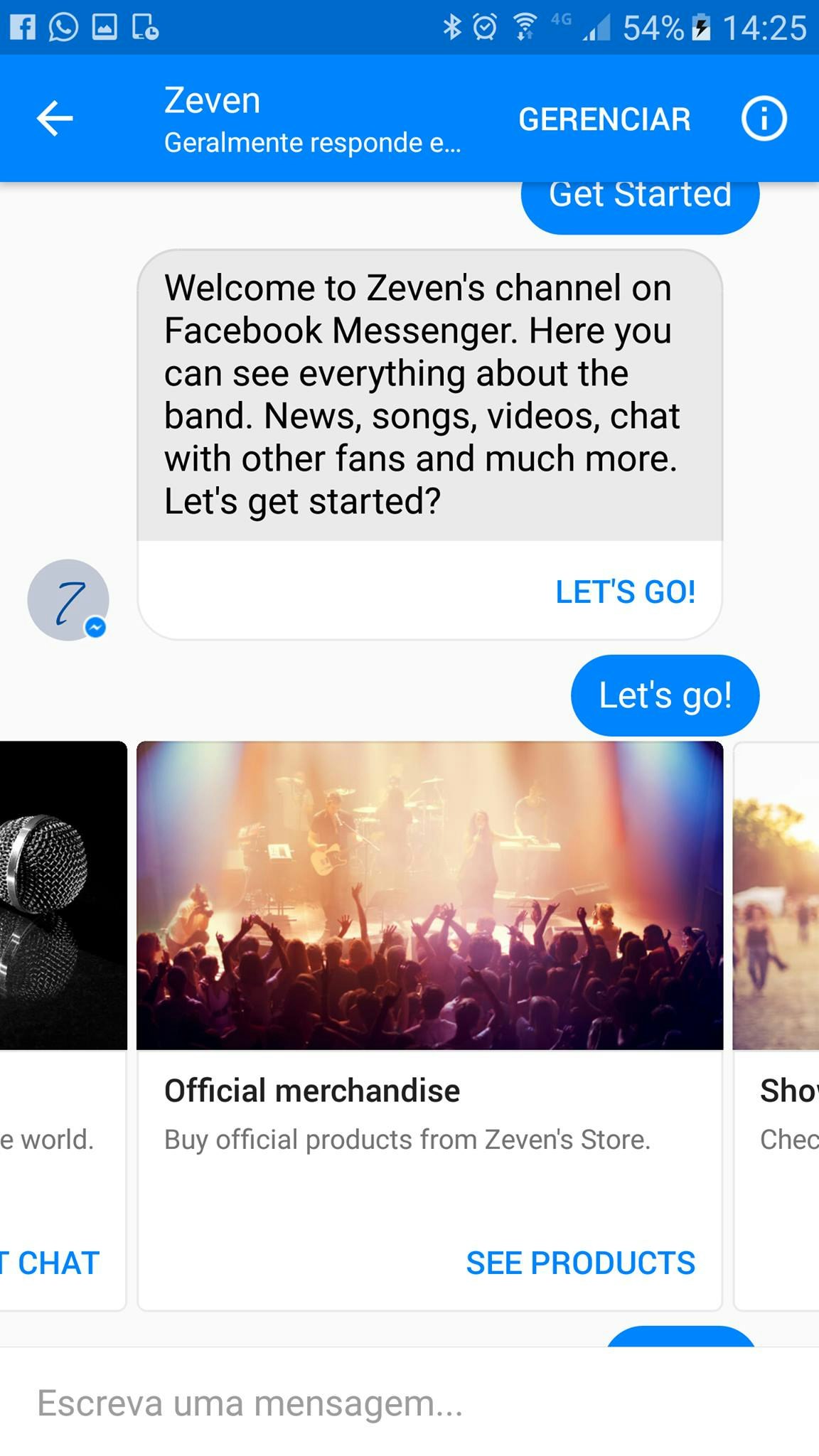
Task: Select the GERENCIAR option
Action: click(605, 118)
